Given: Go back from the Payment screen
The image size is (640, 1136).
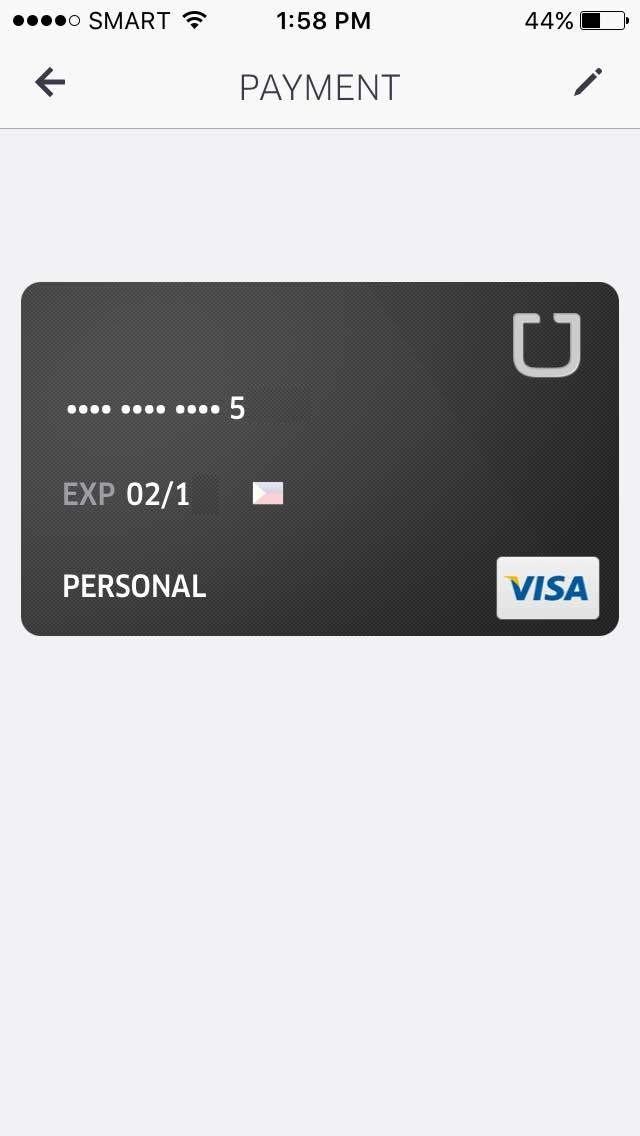Looking at the screenshot, I should [50, 82].
